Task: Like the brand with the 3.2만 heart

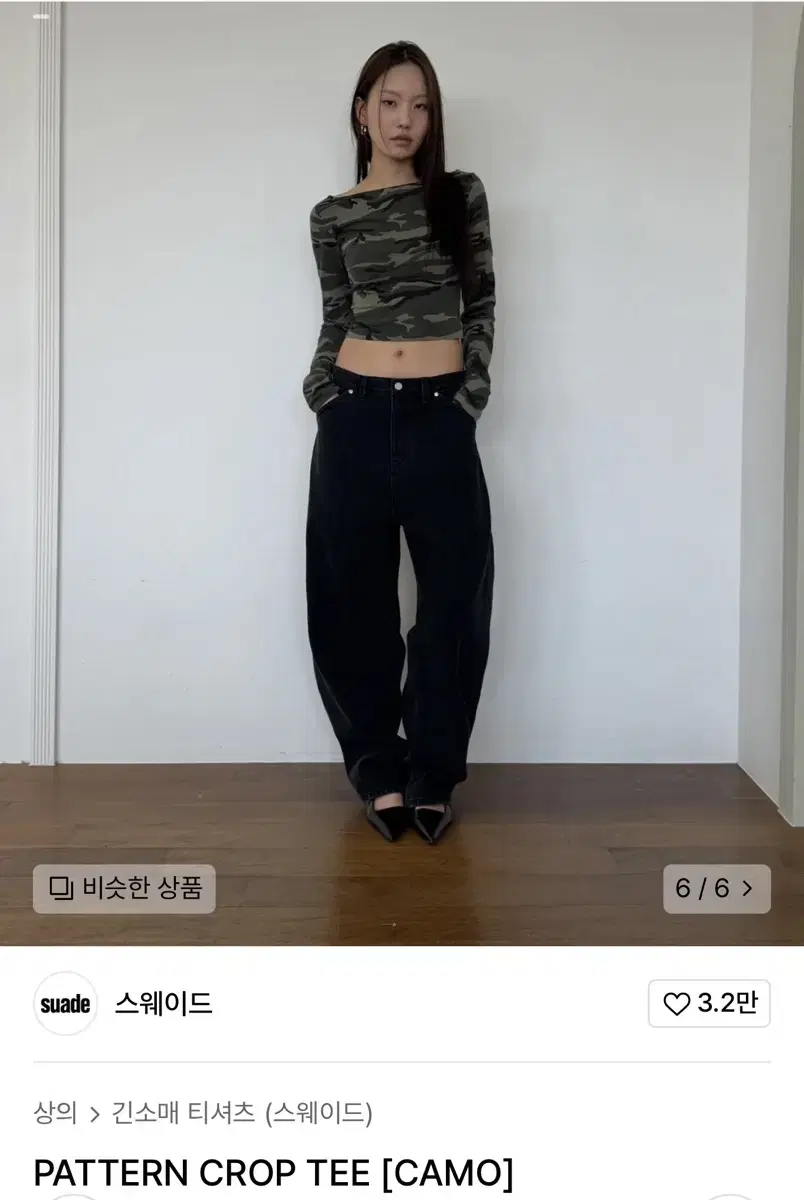Action: tap(709, 1003)
